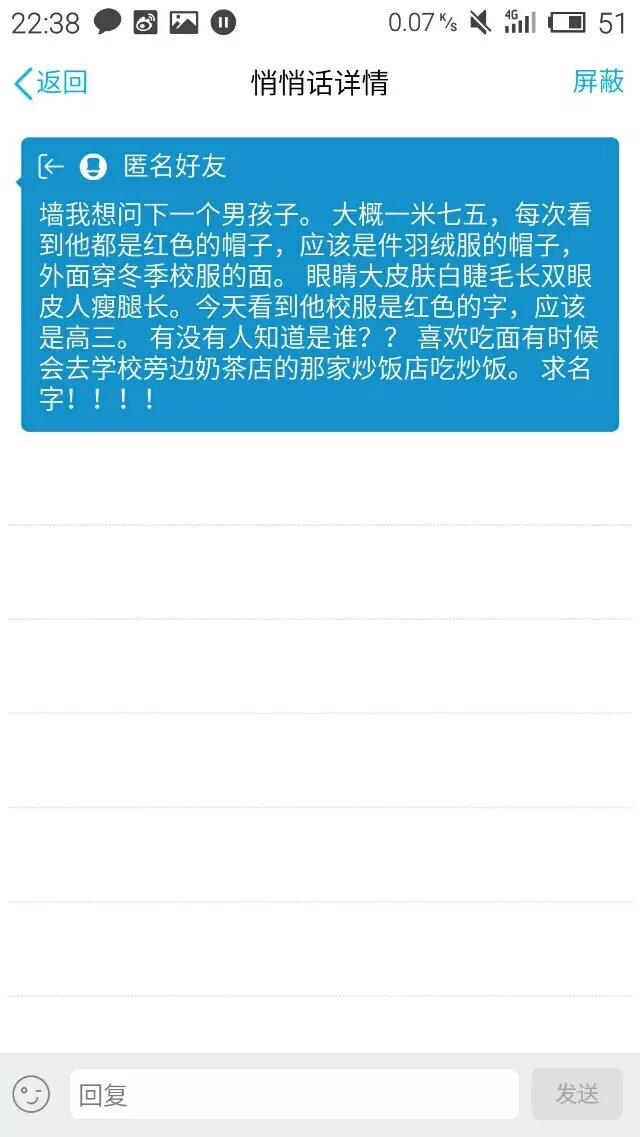Tap 屏蔽 to block this sender
640x1137 pixels.
click(x=598, y=82)
